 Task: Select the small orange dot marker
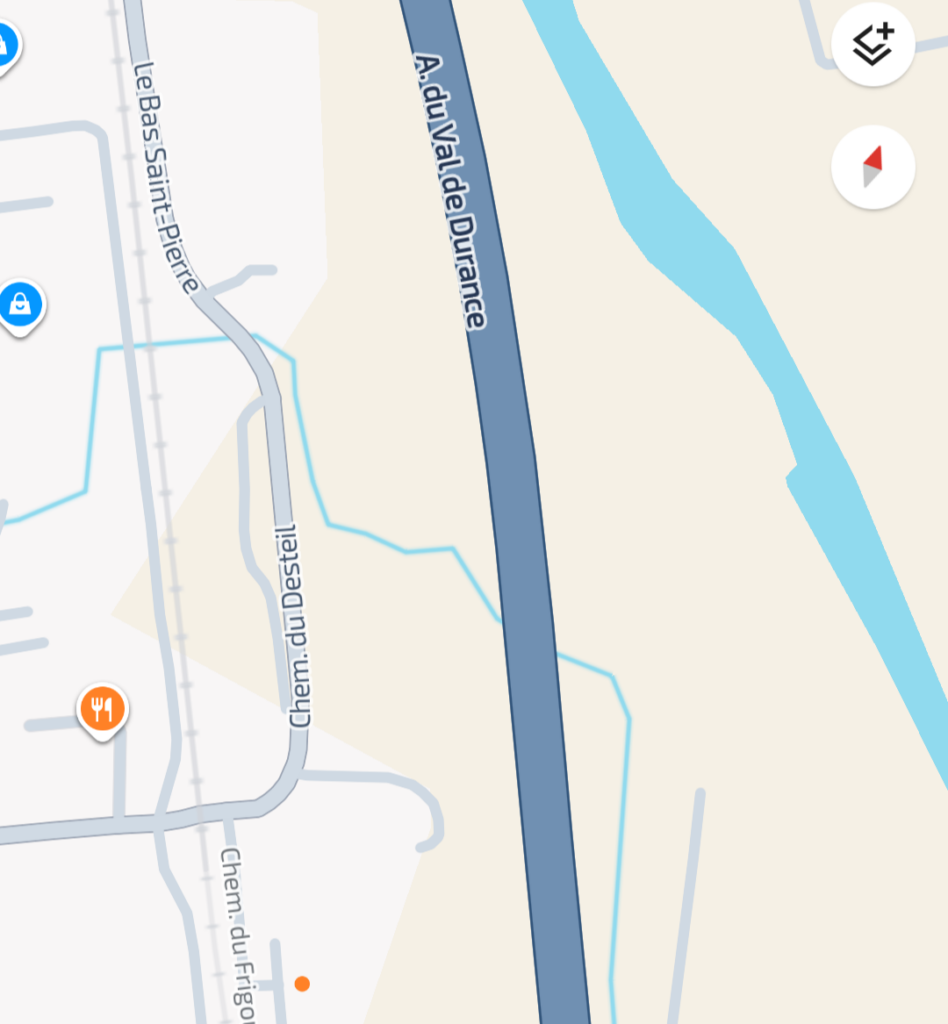click(x=302, y=984)
